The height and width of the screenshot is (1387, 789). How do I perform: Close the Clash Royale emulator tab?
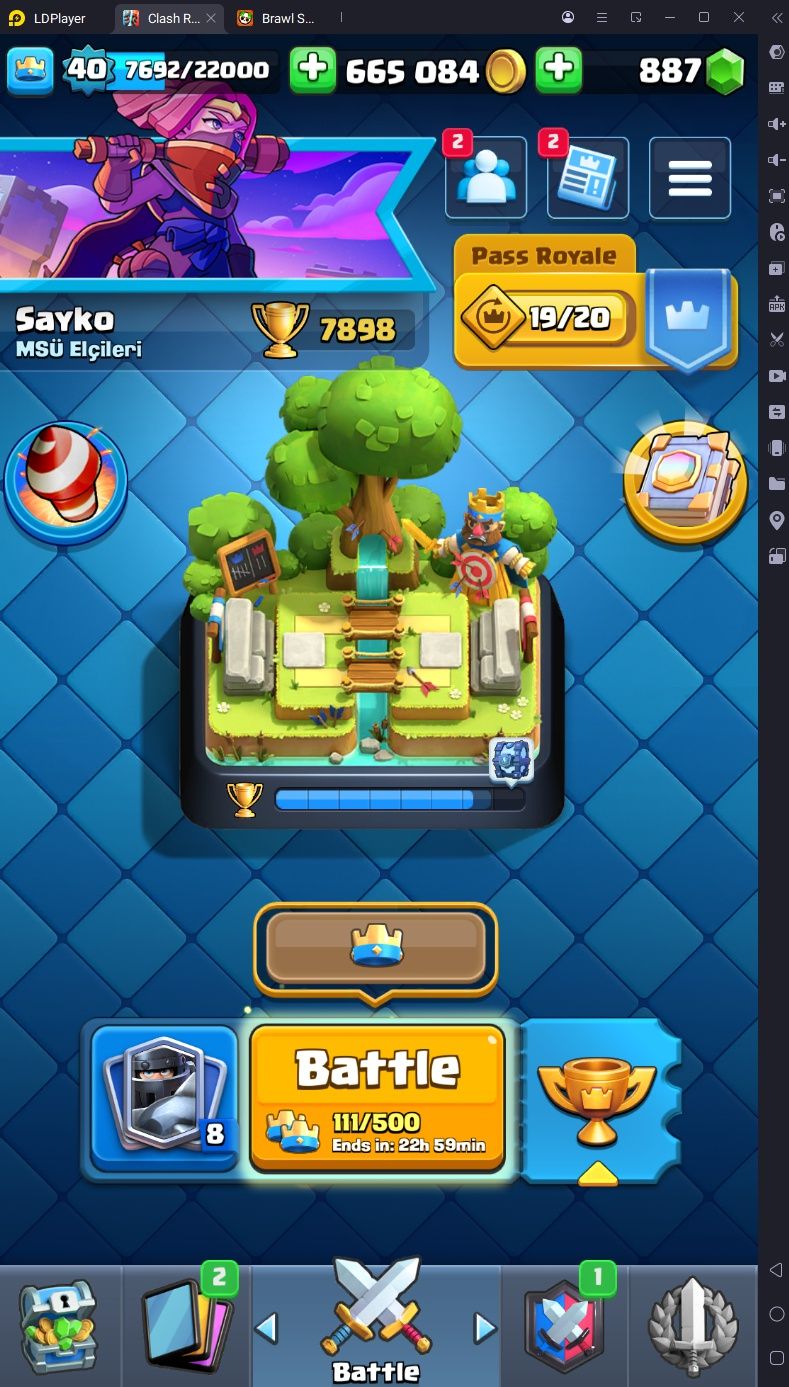(211, 18)
